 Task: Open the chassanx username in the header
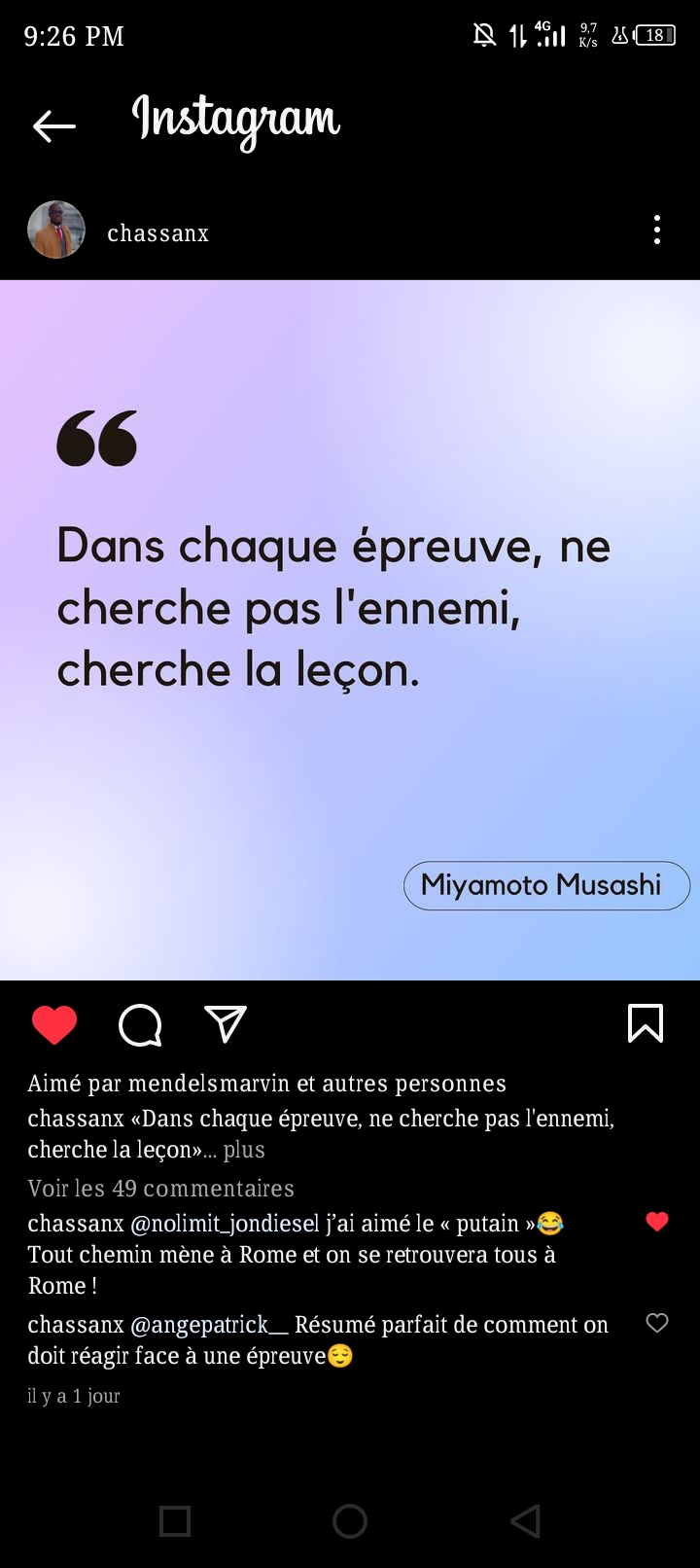157,233
